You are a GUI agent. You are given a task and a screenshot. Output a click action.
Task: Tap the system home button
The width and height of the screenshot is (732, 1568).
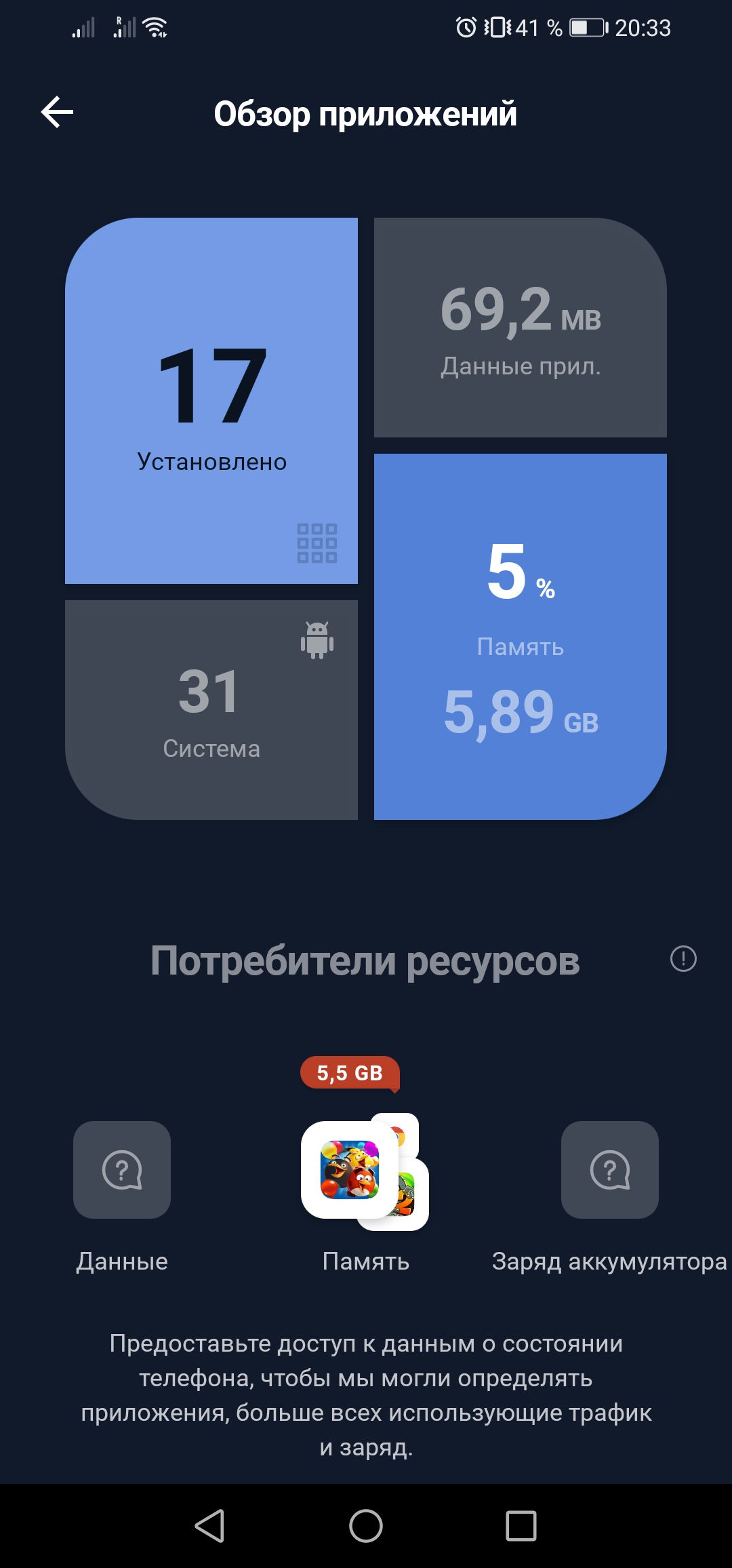click(366, 1526)
